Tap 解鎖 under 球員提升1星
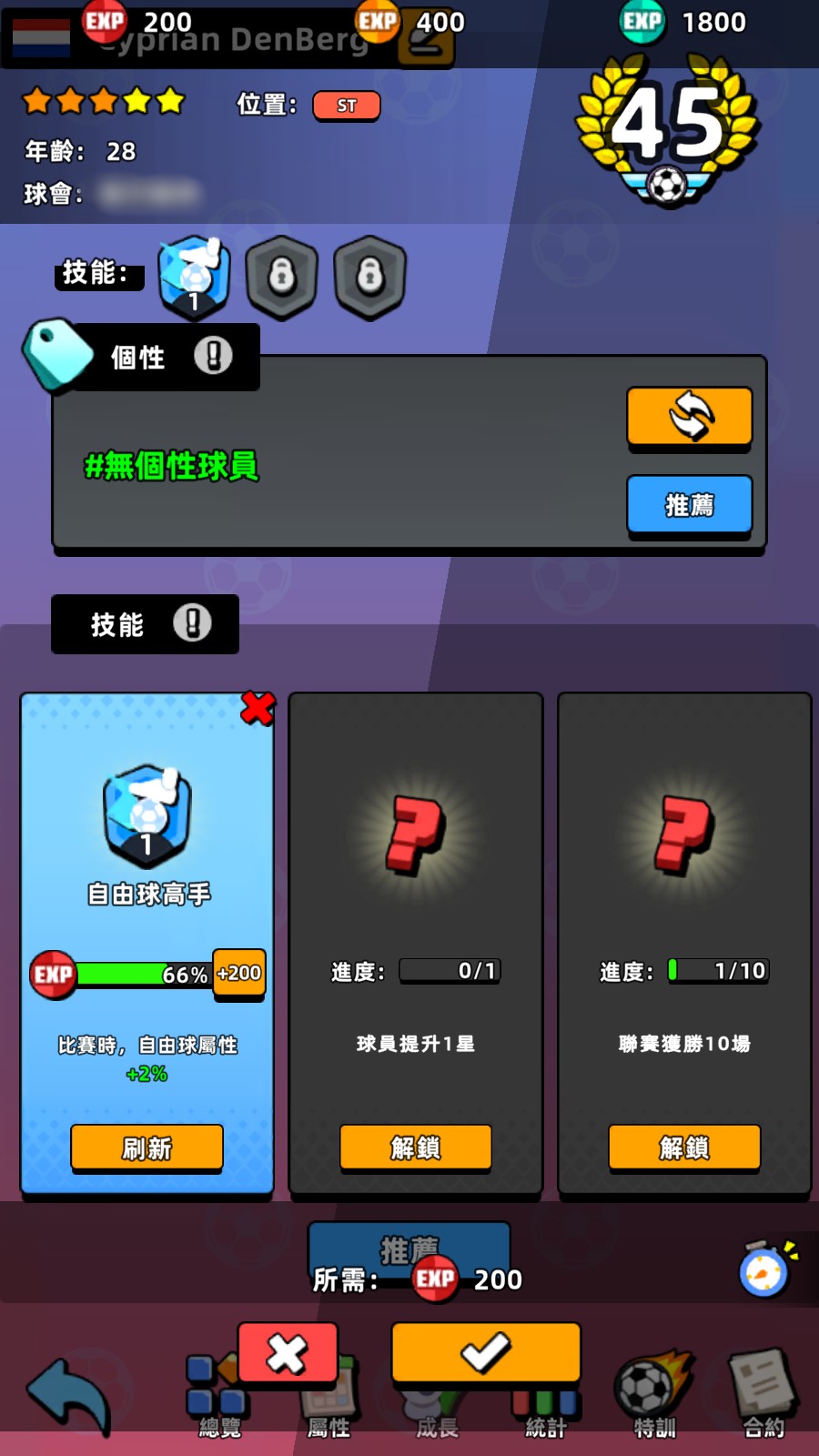Screen dimensions: 819x1456 pyautogui.click(x=415, y=1148)
